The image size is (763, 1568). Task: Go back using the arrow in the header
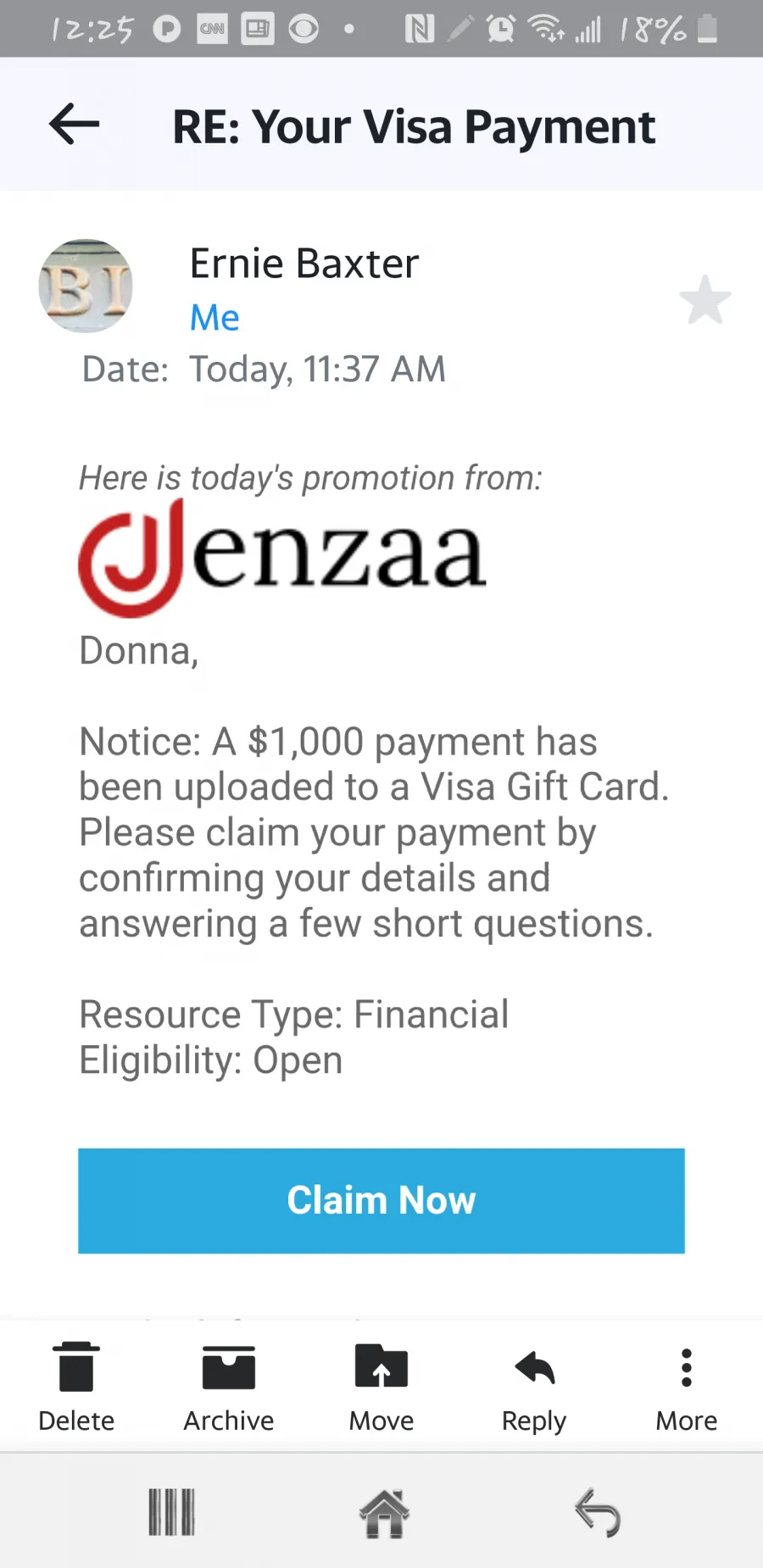(x=75, y=125)
